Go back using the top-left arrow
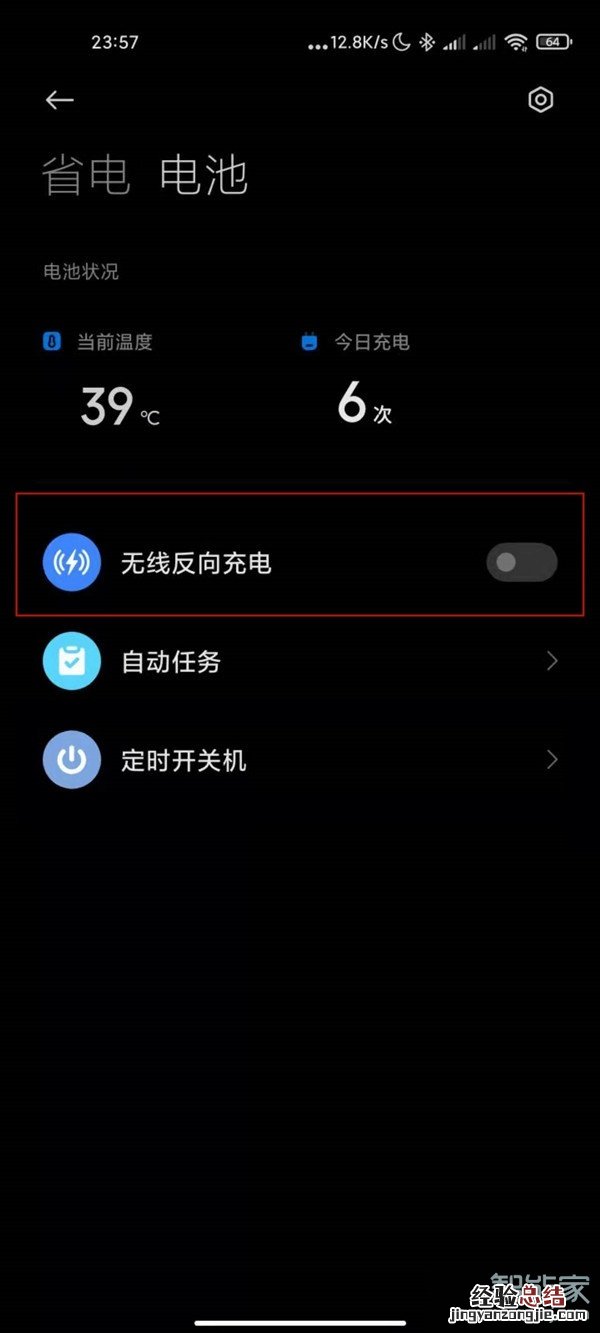Screen dimensions: 600x1333 point(60,100)
